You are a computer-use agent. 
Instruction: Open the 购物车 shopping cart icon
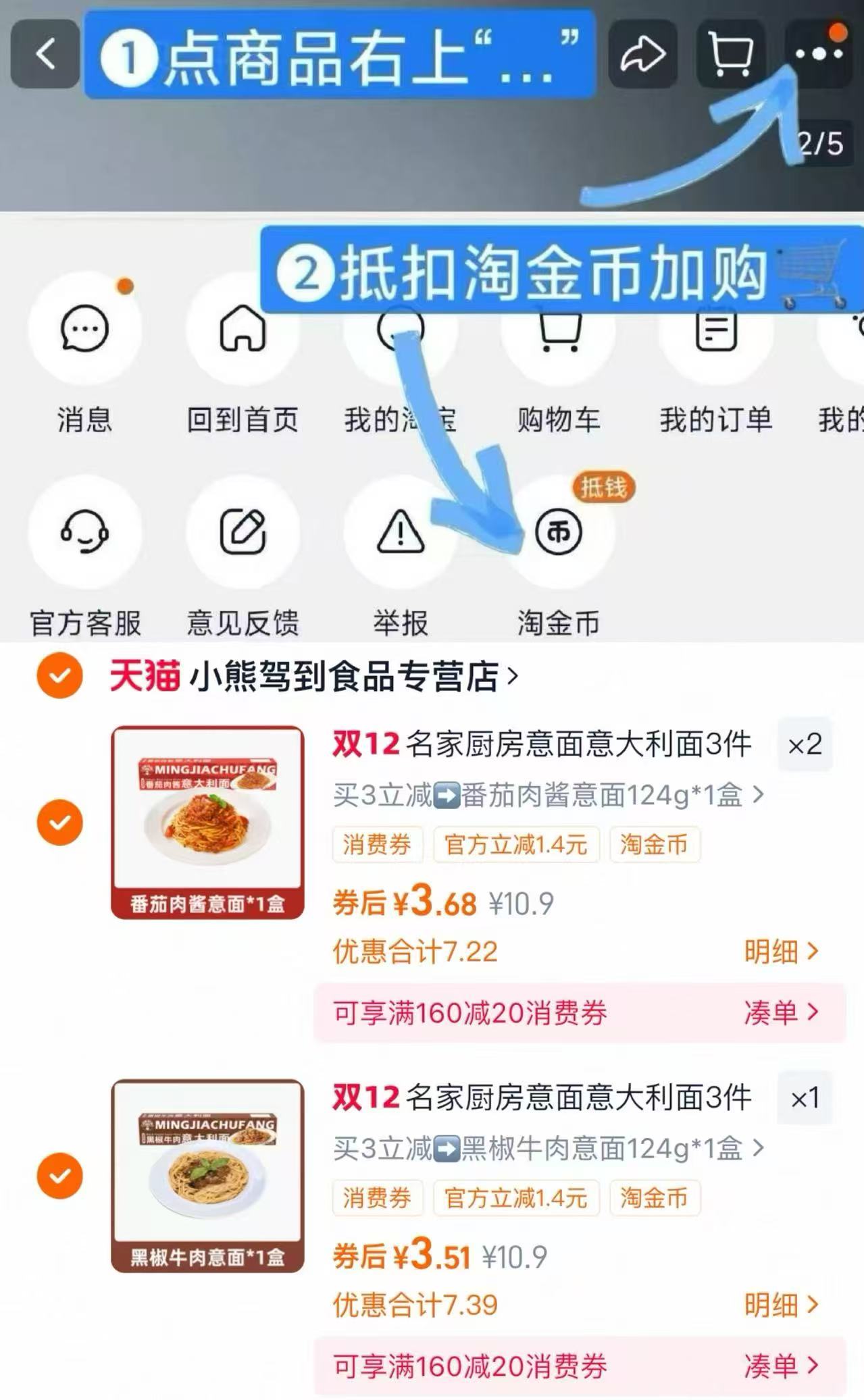point(558,329)
